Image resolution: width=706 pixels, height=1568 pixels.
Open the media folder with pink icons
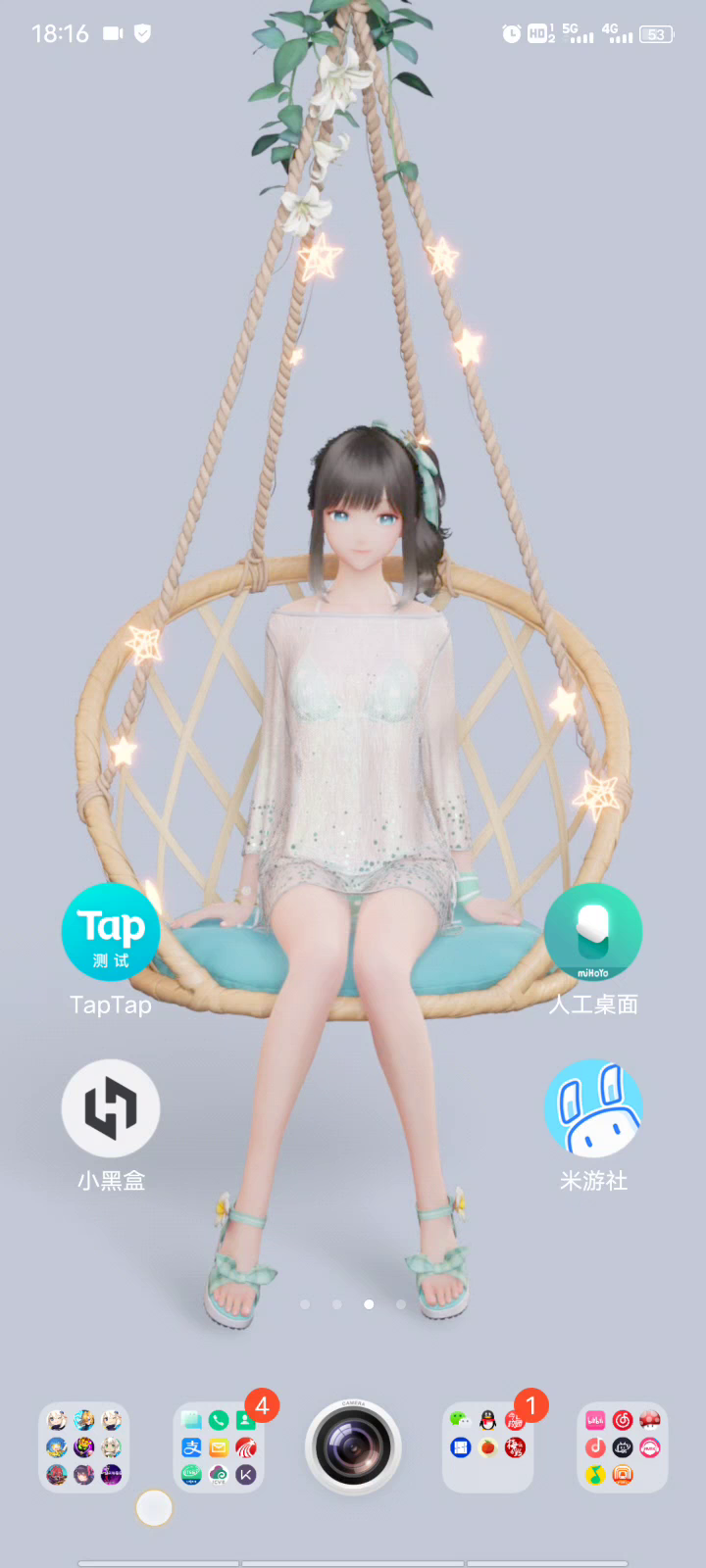tap(622, 1447)
